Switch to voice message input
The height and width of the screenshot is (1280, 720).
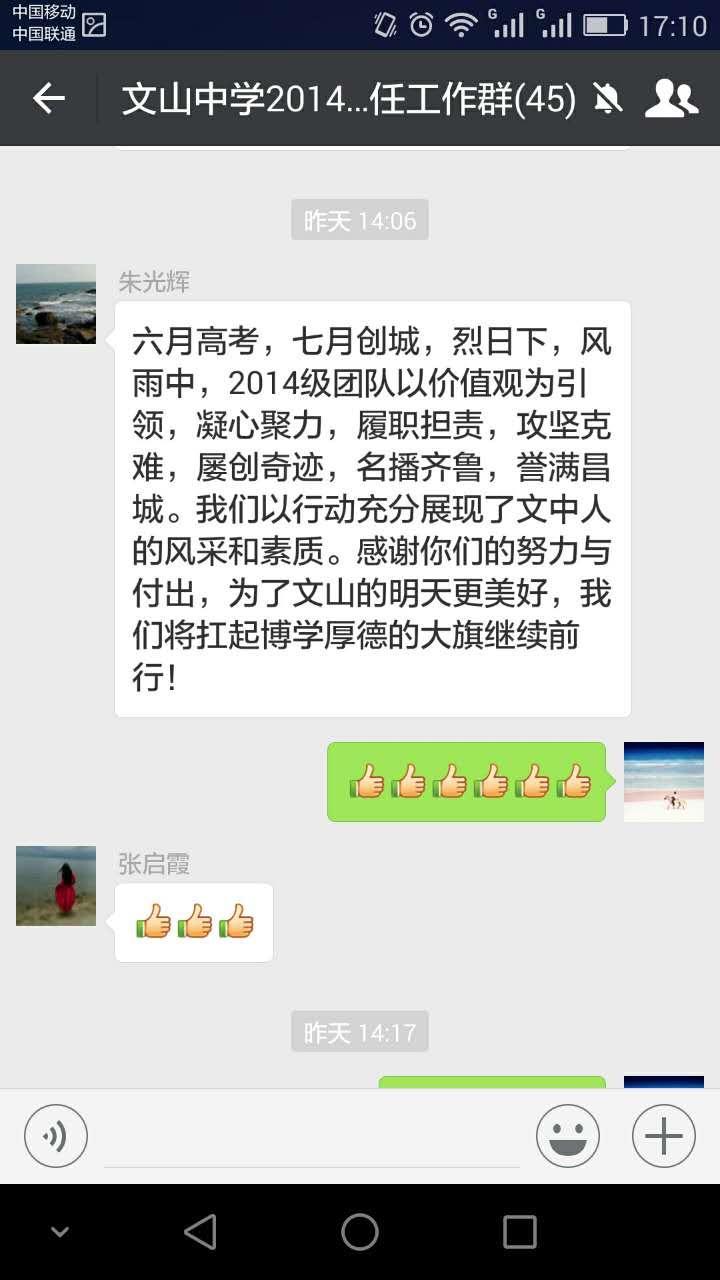pos(56,1136)
